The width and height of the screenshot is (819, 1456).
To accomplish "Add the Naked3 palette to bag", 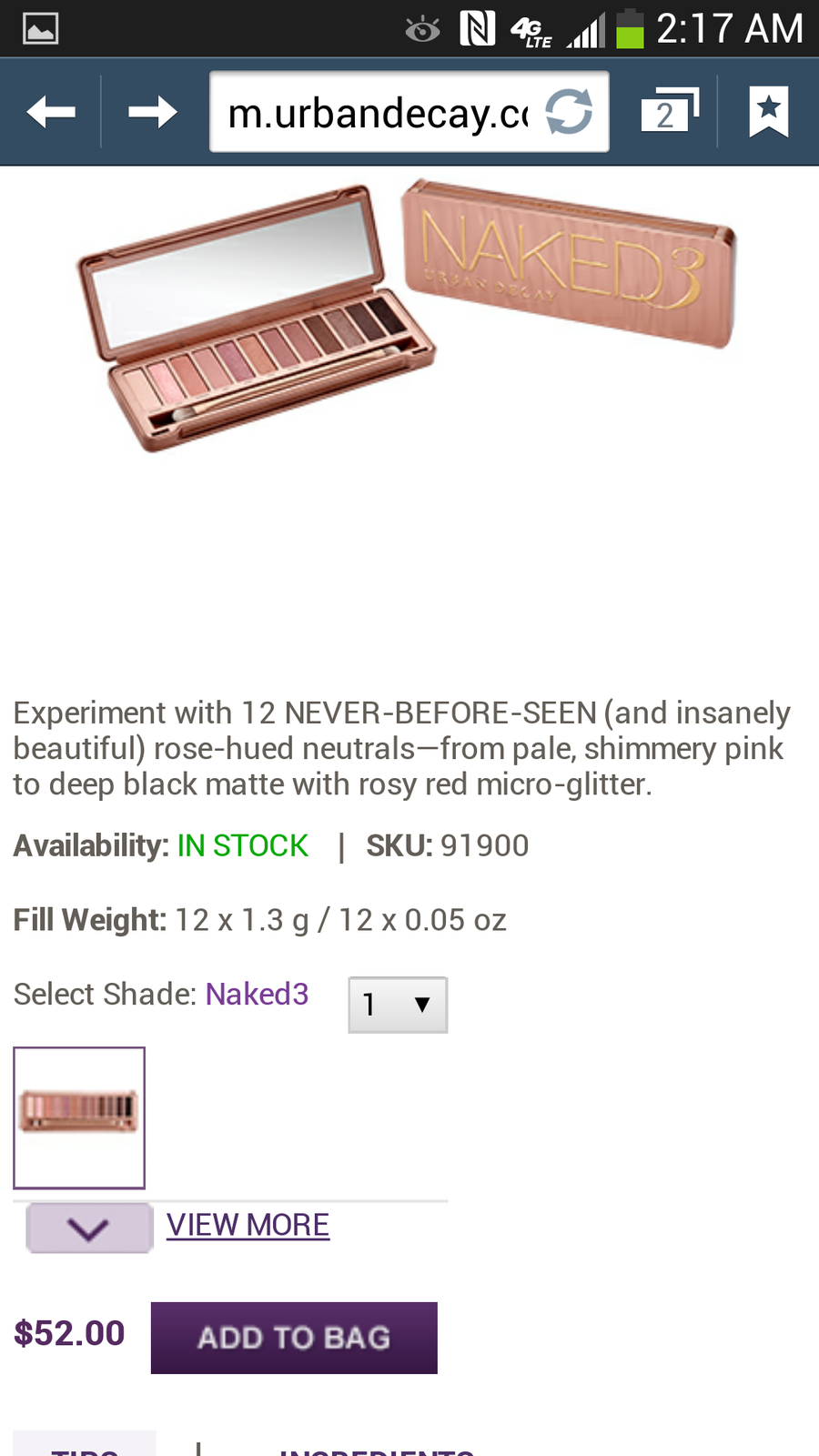I will click(294, 1338).
